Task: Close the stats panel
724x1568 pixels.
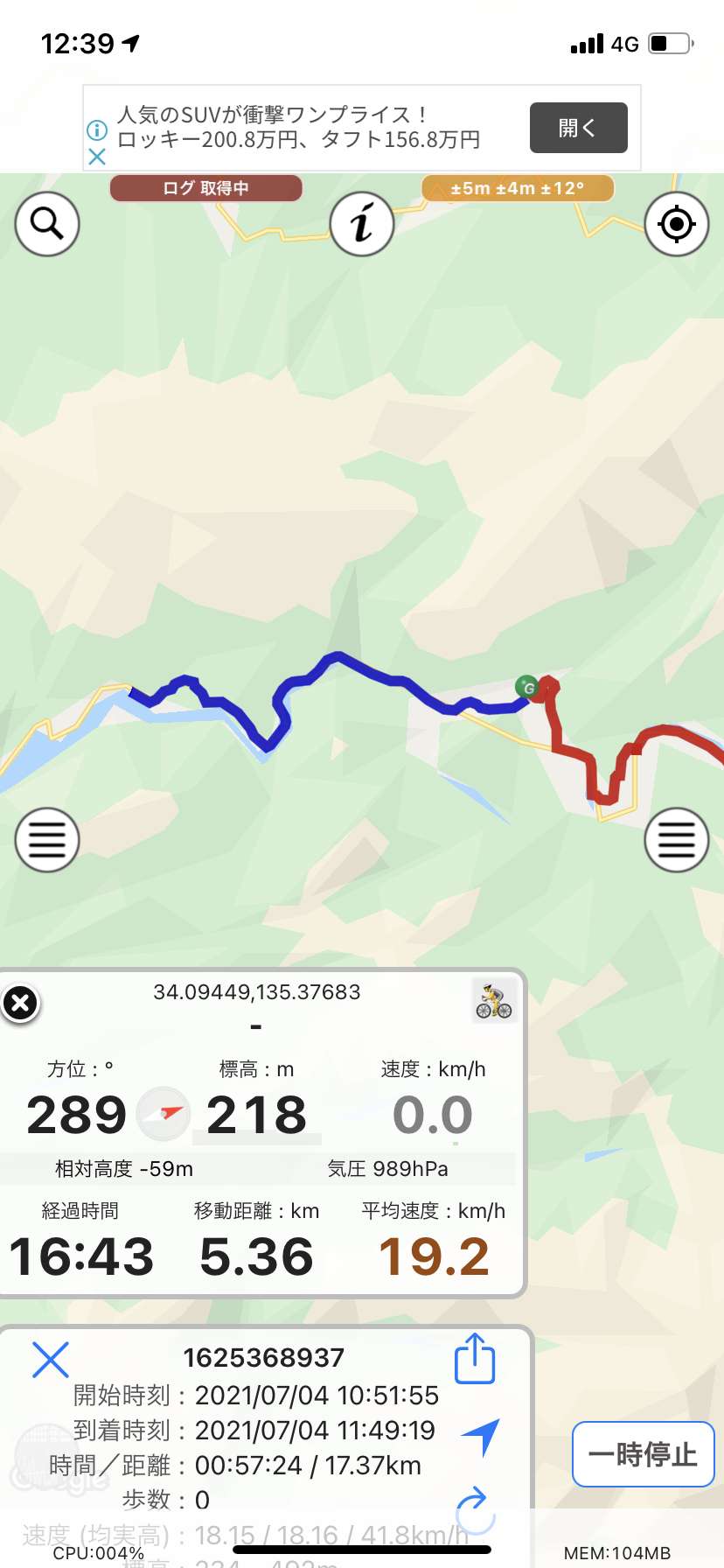Action: coord(21,1003)
